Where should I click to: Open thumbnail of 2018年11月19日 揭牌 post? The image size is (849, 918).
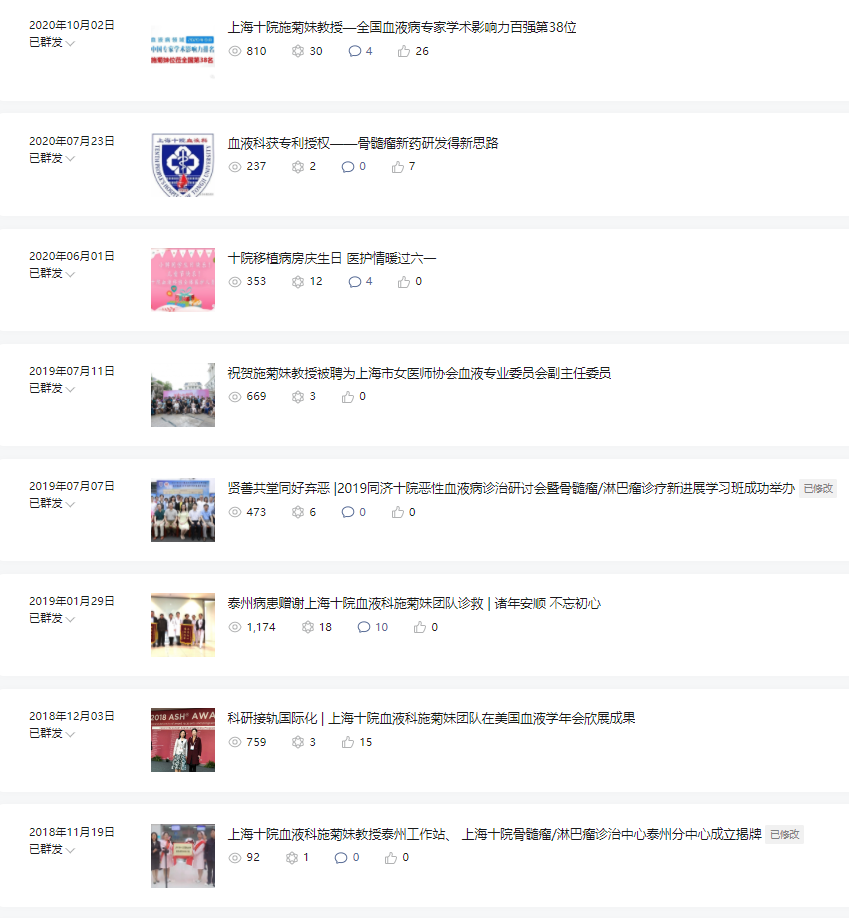click(182, 855)
